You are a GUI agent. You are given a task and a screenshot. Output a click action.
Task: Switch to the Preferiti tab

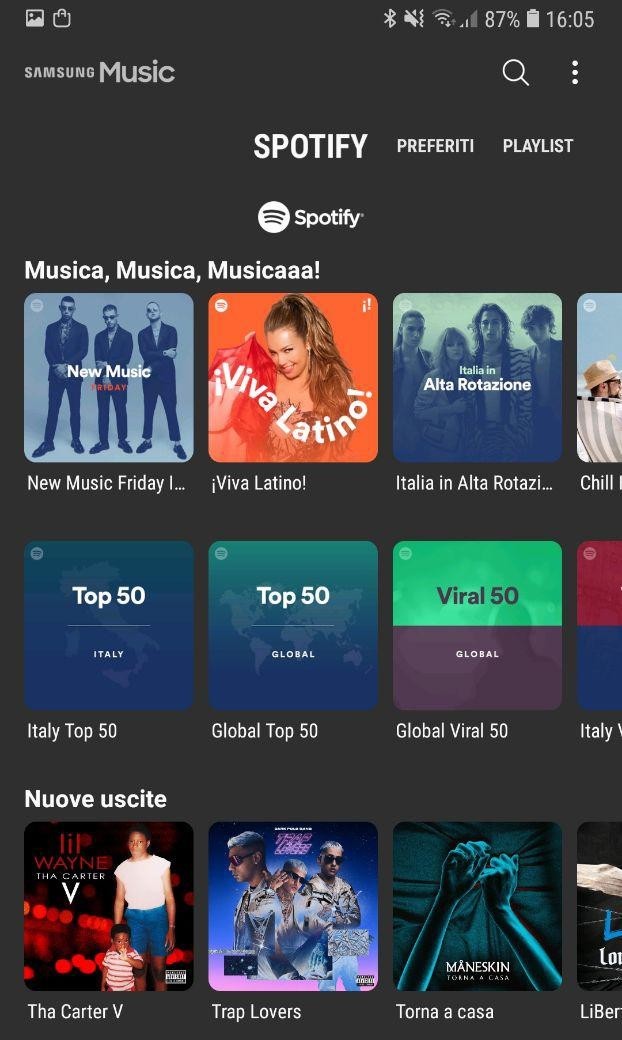click(x=435, y=146)
